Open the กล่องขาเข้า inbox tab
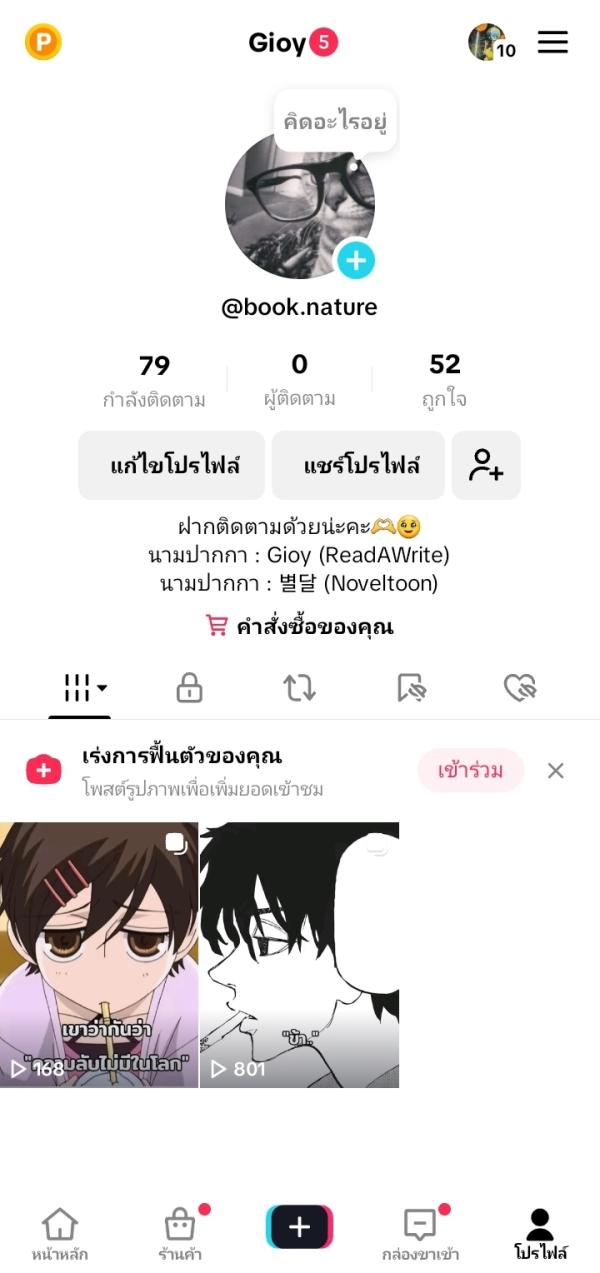600x1273 pixels. (x=420, y=1234)
